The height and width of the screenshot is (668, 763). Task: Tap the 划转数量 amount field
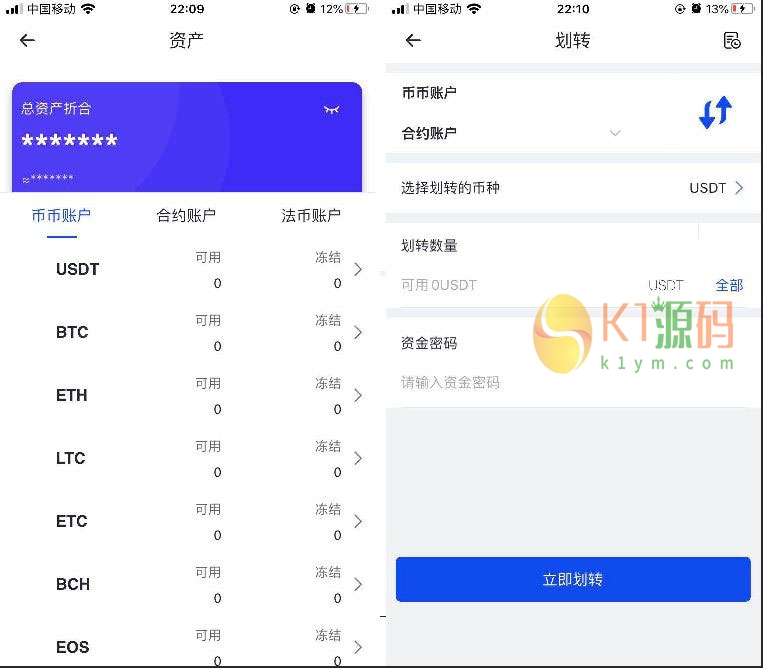[x=520, y=285]
